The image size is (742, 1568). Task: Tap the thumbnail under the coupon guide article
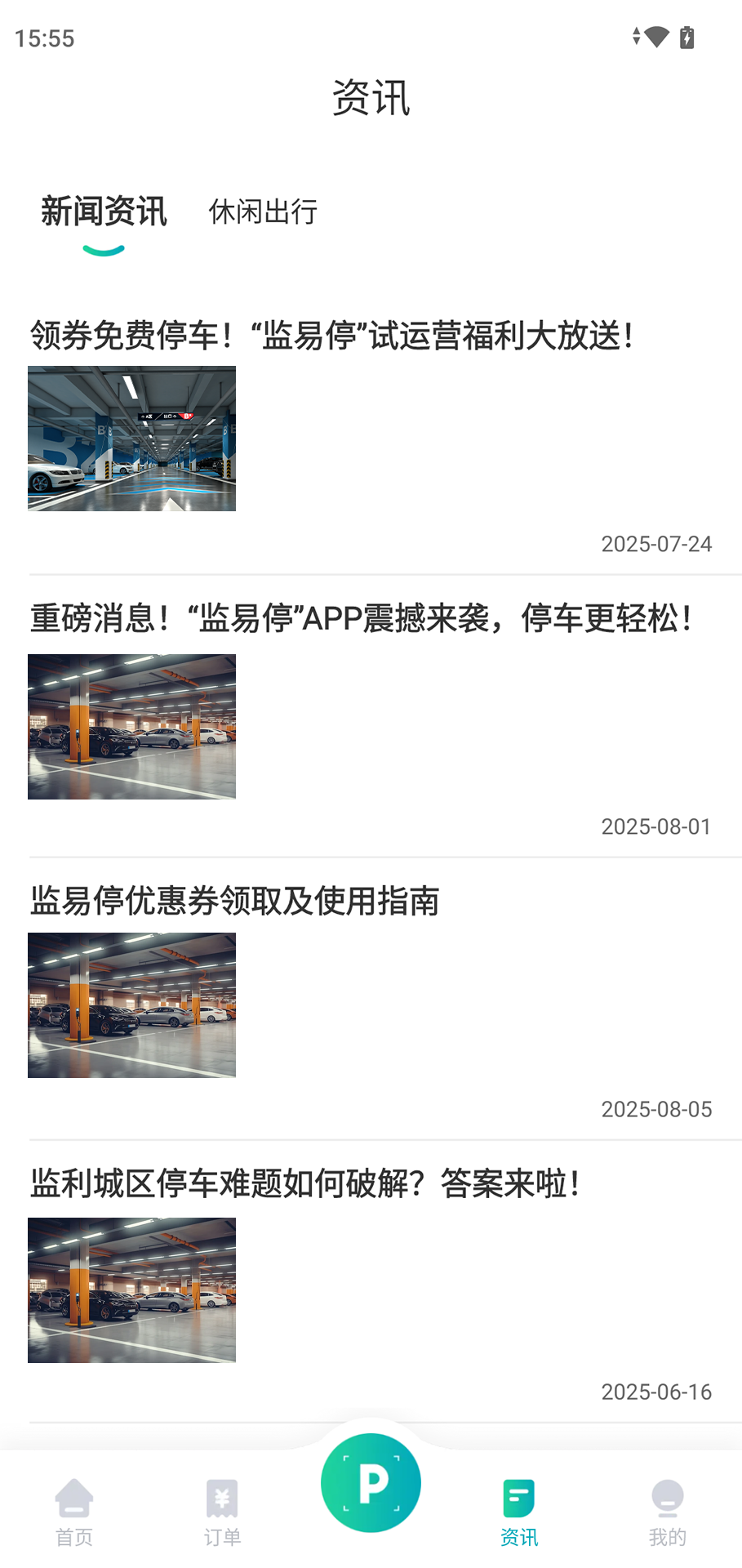click(131, 1005)
